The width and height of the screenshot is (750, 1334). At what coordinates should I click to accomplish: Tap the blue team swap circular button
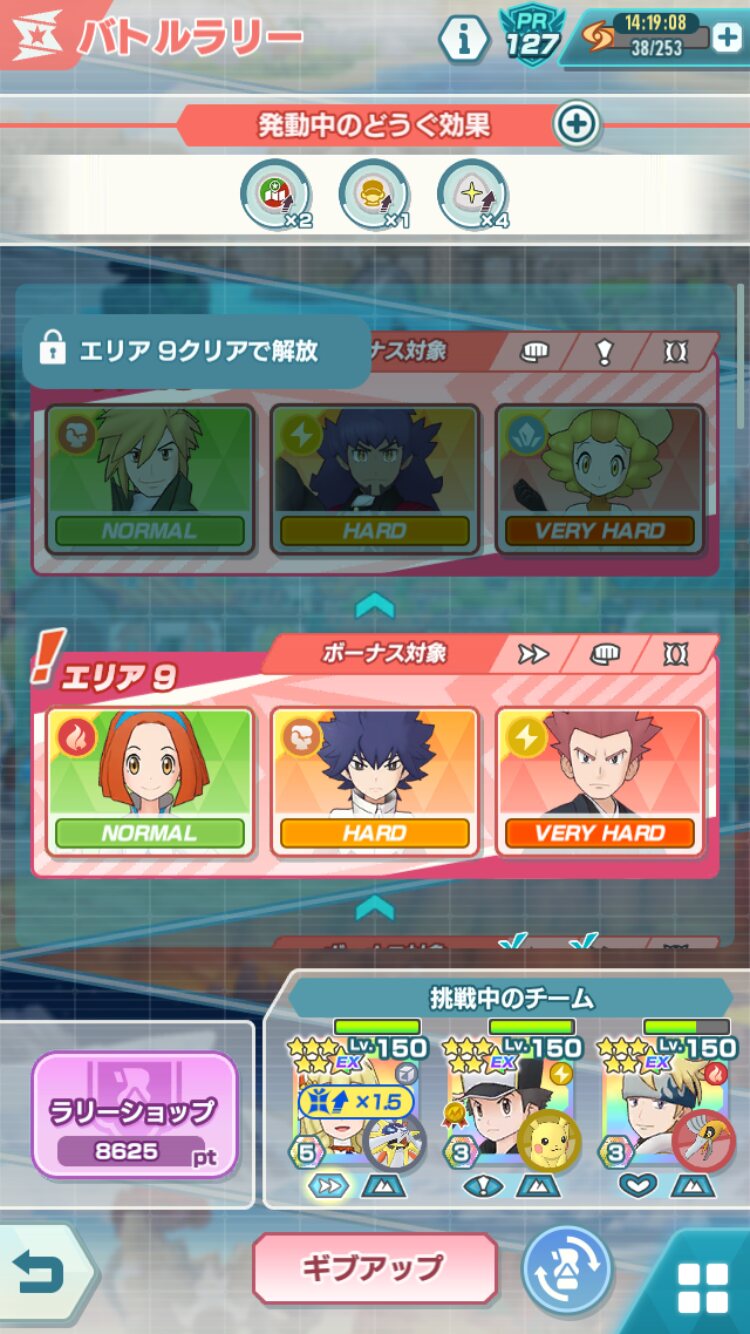568,1270
